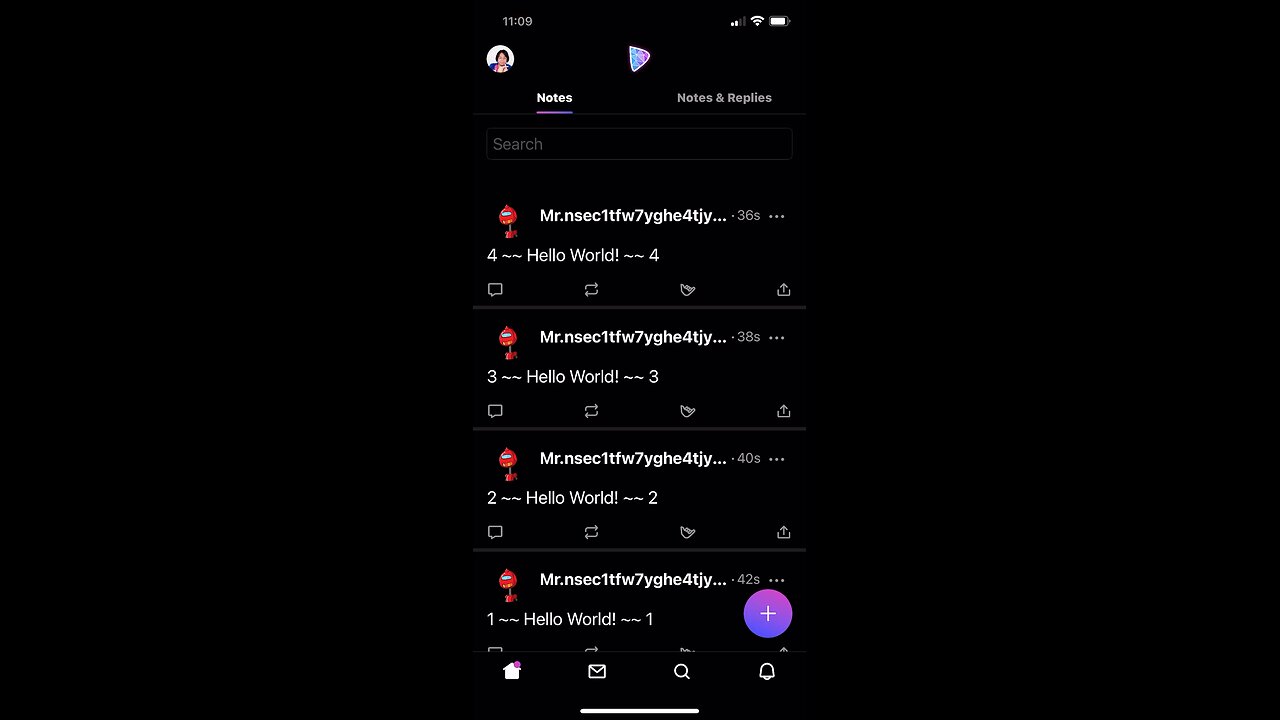
Task: Open the search tab in bottom bar
Action: (x=682, y=672)
